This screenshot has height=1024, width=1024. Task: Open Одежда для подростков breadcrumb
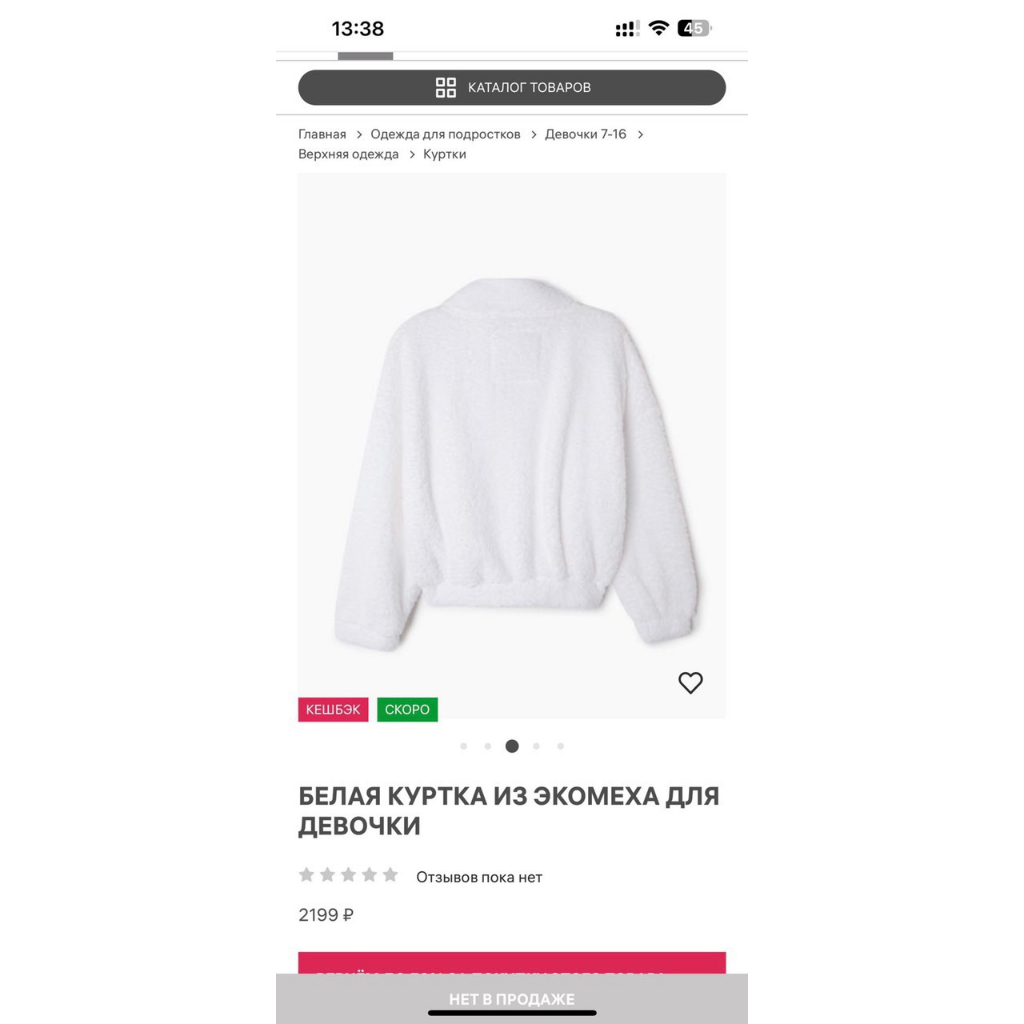coord(445,134)
